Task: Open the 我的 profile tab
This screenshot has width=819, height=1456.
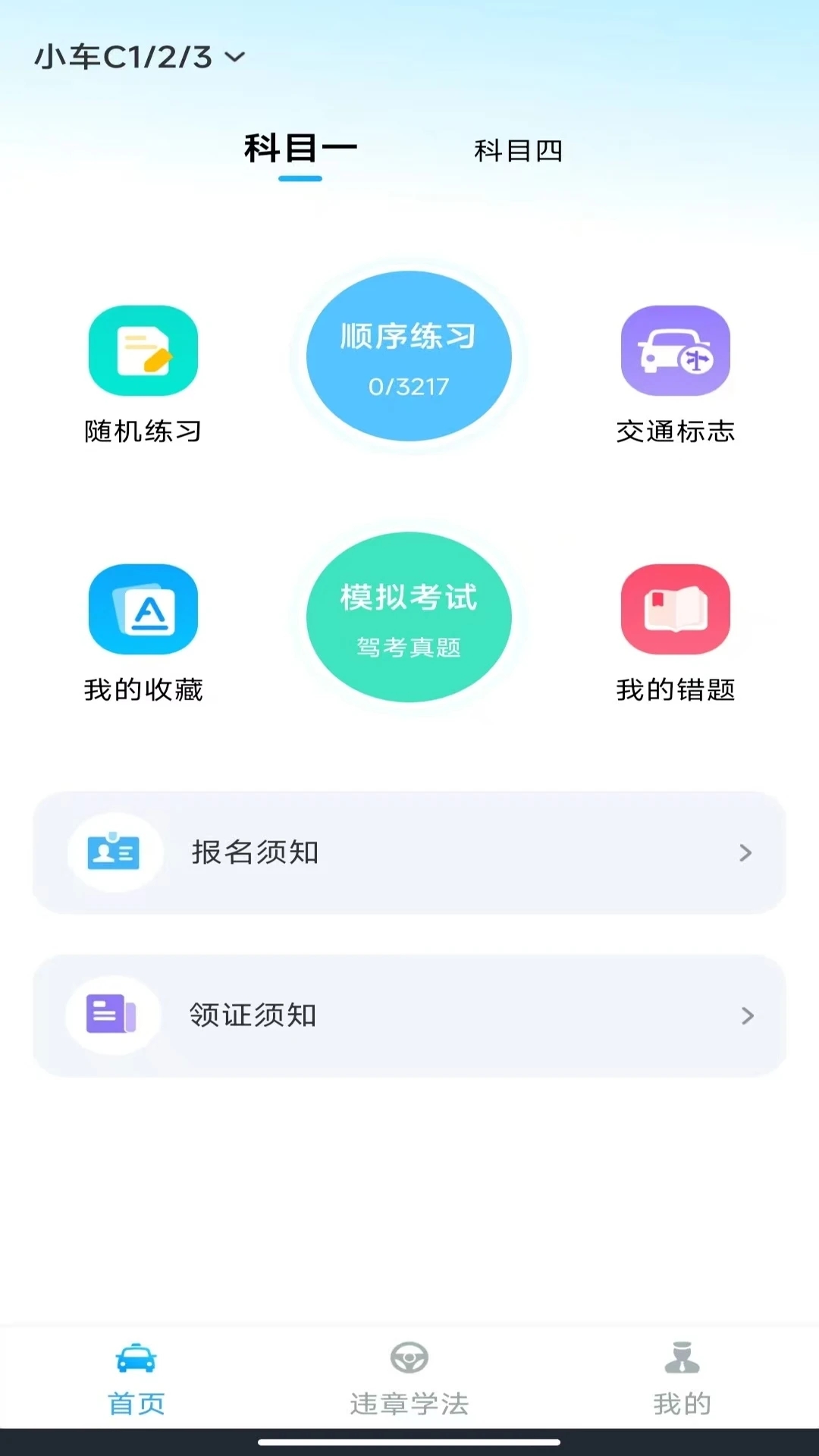Action: [682, 1379]
